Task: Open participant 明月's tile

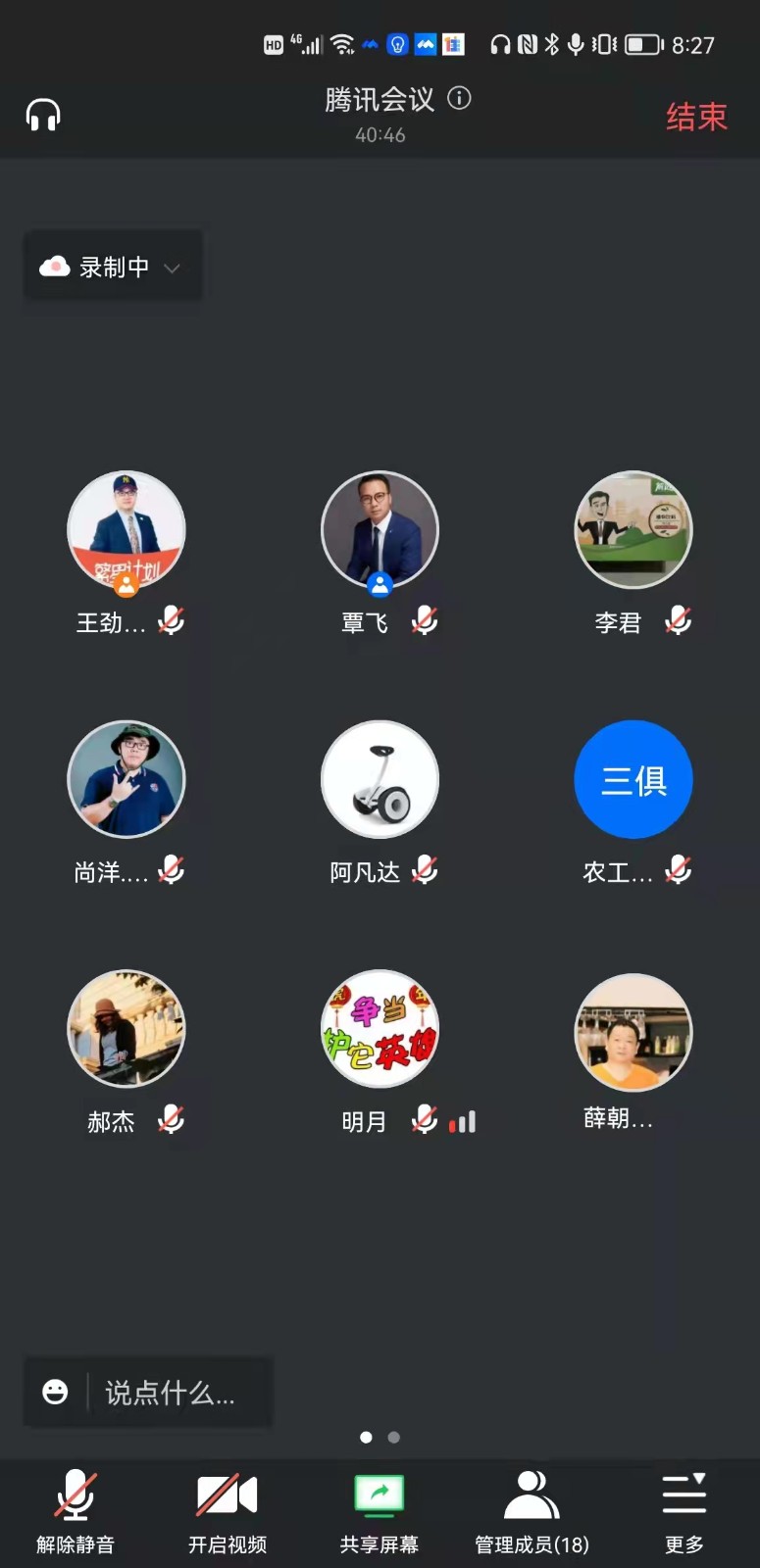Action: pos(380,1029)
